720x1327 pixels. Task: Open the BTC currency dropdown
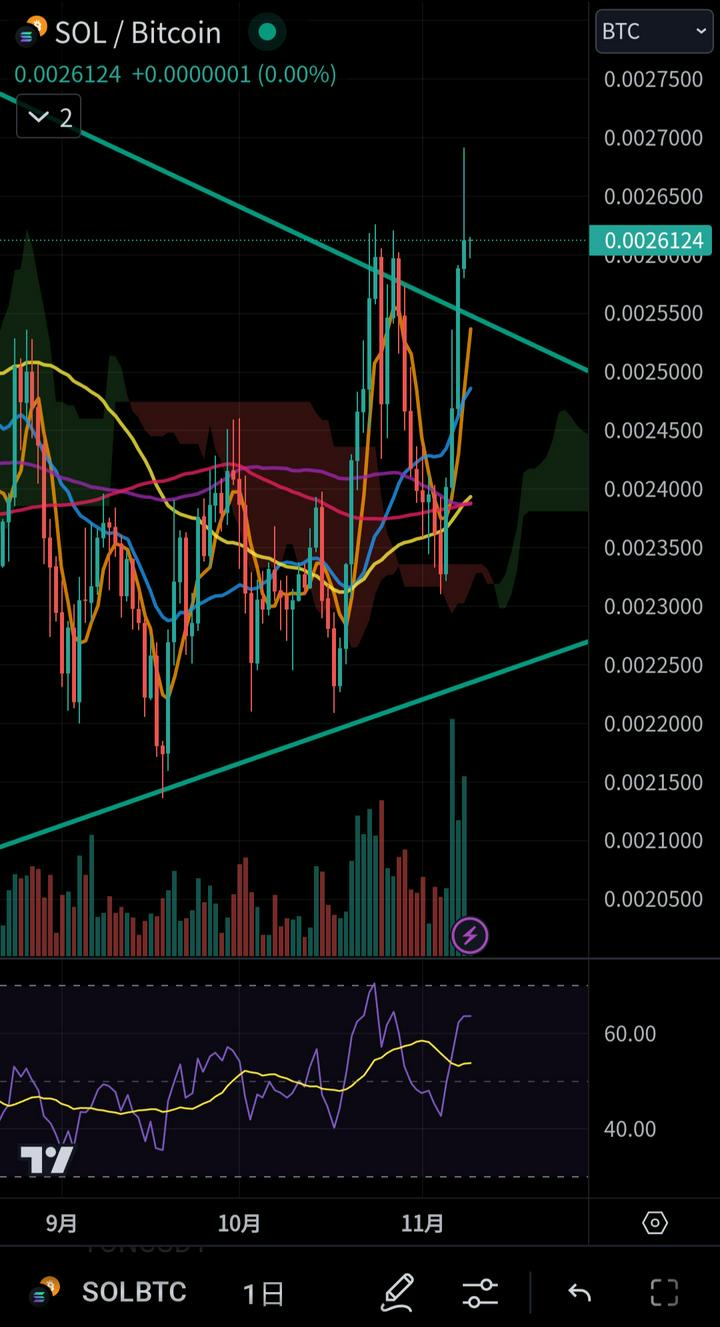(654, 31)
